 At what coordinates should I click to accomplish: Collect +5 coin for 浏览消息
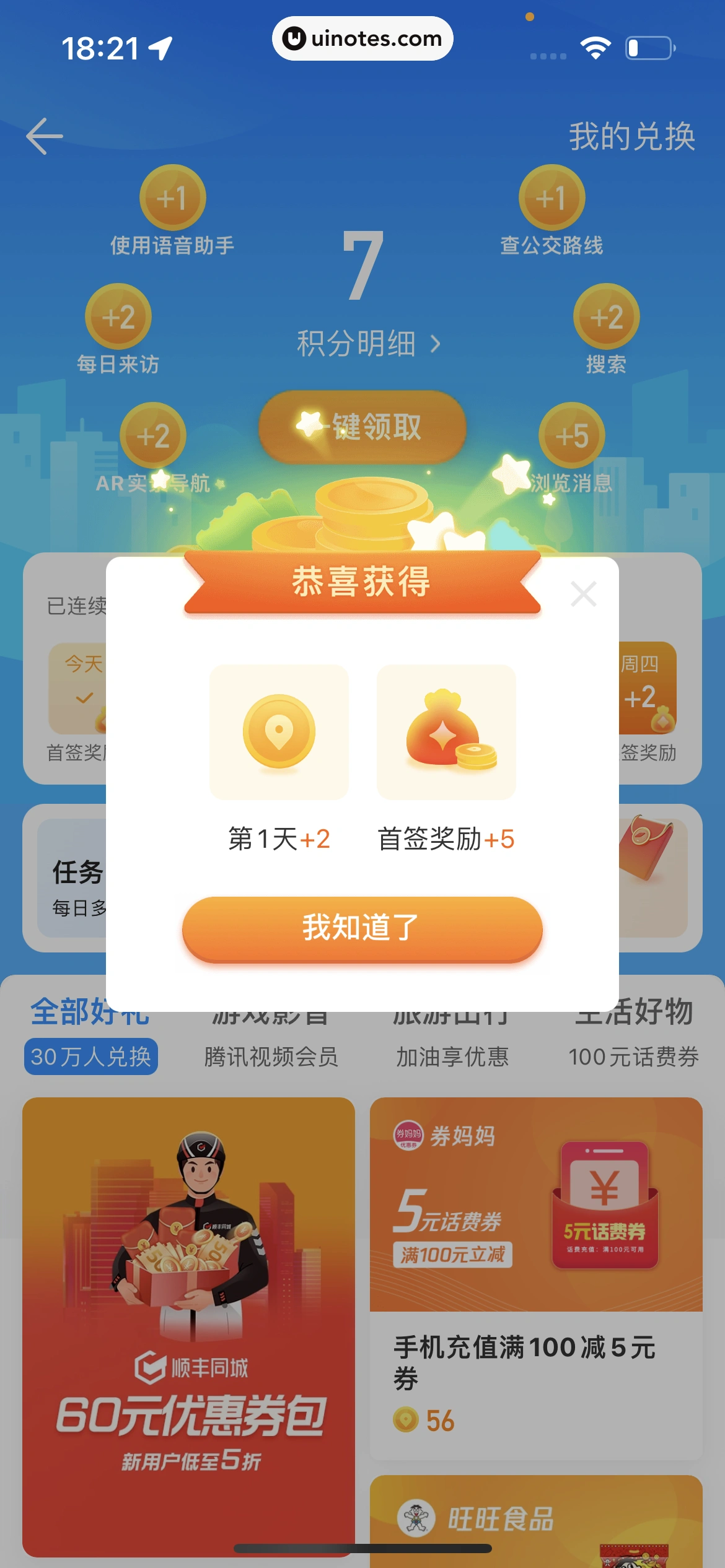tap(571, 436)
